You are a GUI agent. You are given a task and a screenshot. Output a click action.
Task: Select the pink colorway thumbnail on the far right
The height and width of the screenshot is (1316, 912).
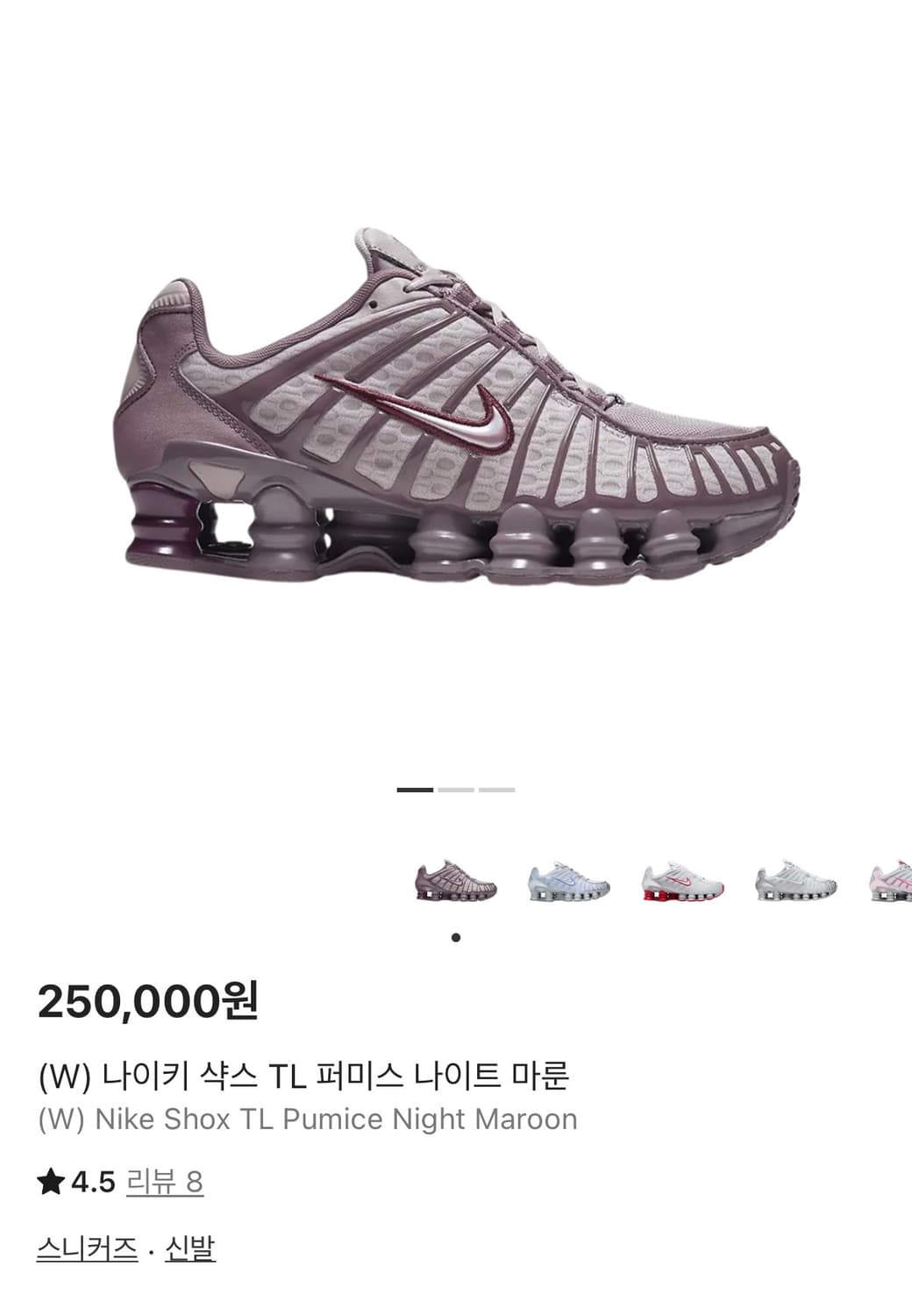click(894, 882)
